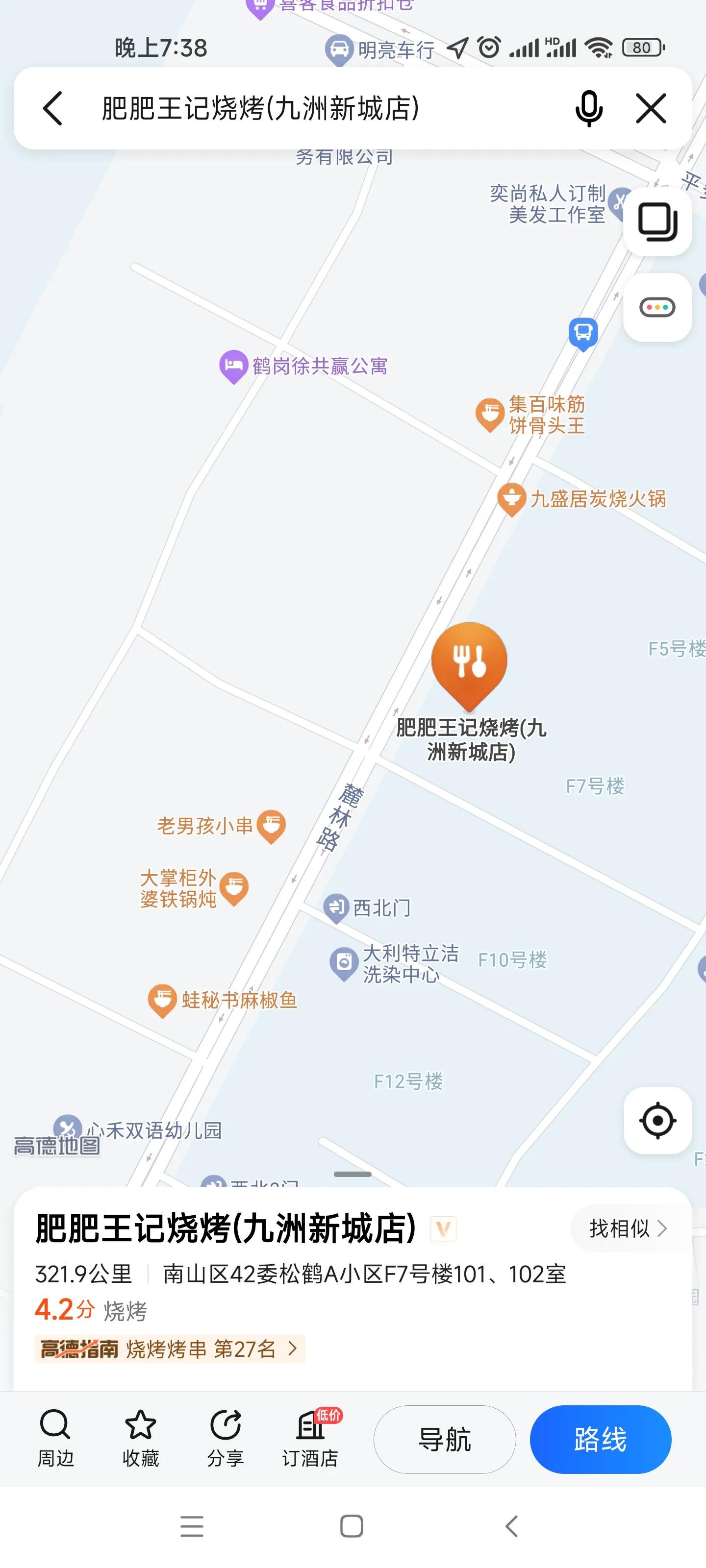Select the 九盛居炭烧火锅 marker on the map
Viewport: 706px width, 1568px height.
pos(512,498)
